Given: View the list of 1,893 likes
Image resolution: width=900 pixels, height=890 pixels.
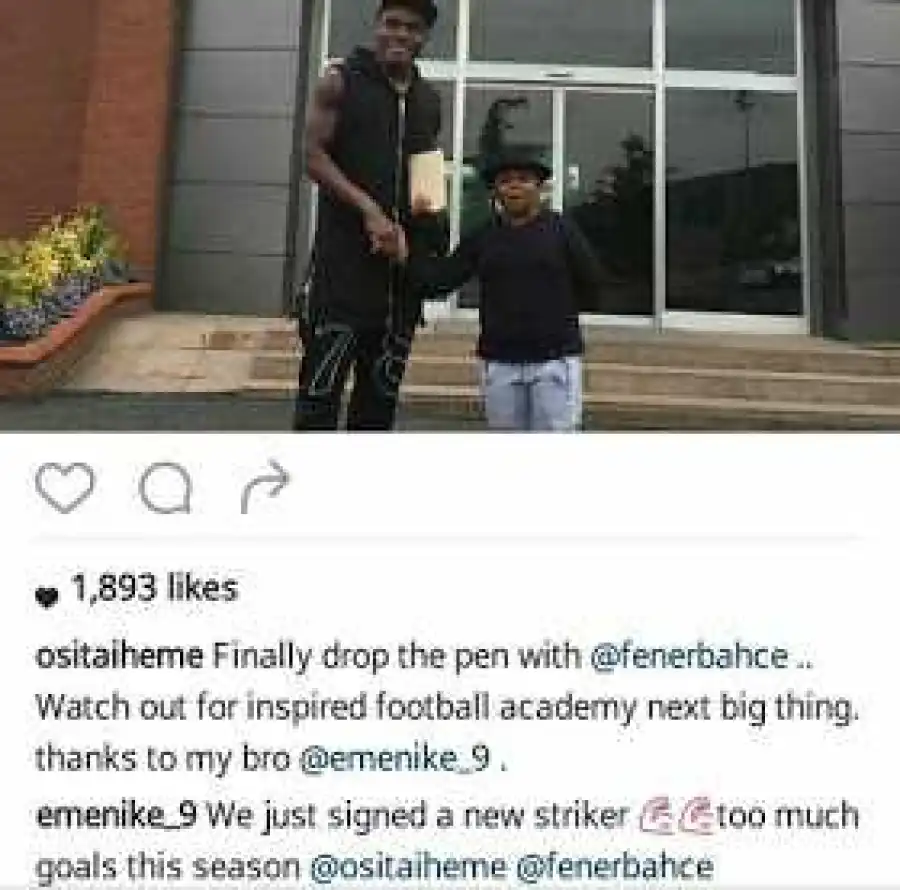Looking at the screenshot, I should tap(154, 589).
